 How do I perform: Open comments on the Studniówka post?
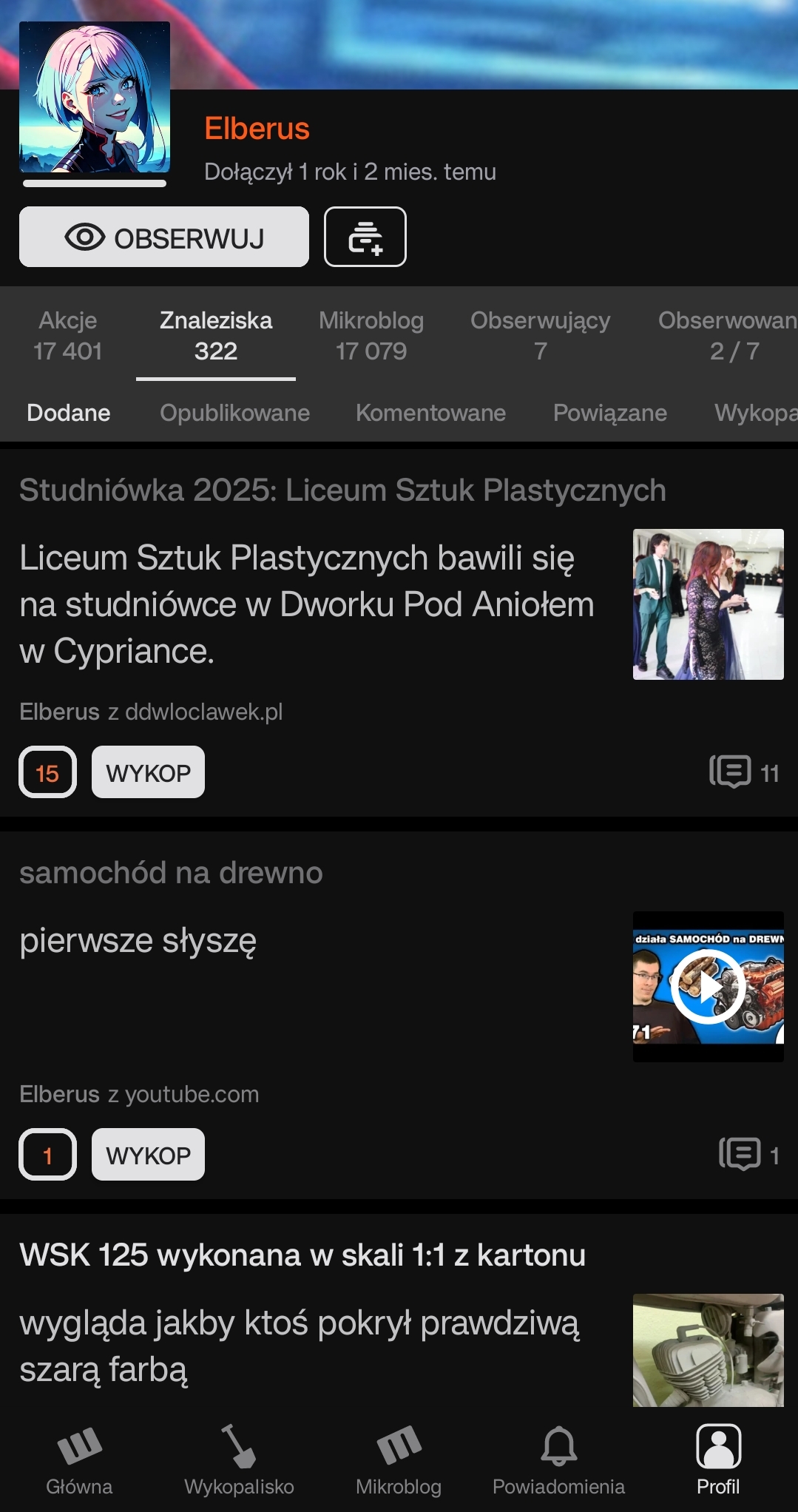coord(743,773)
